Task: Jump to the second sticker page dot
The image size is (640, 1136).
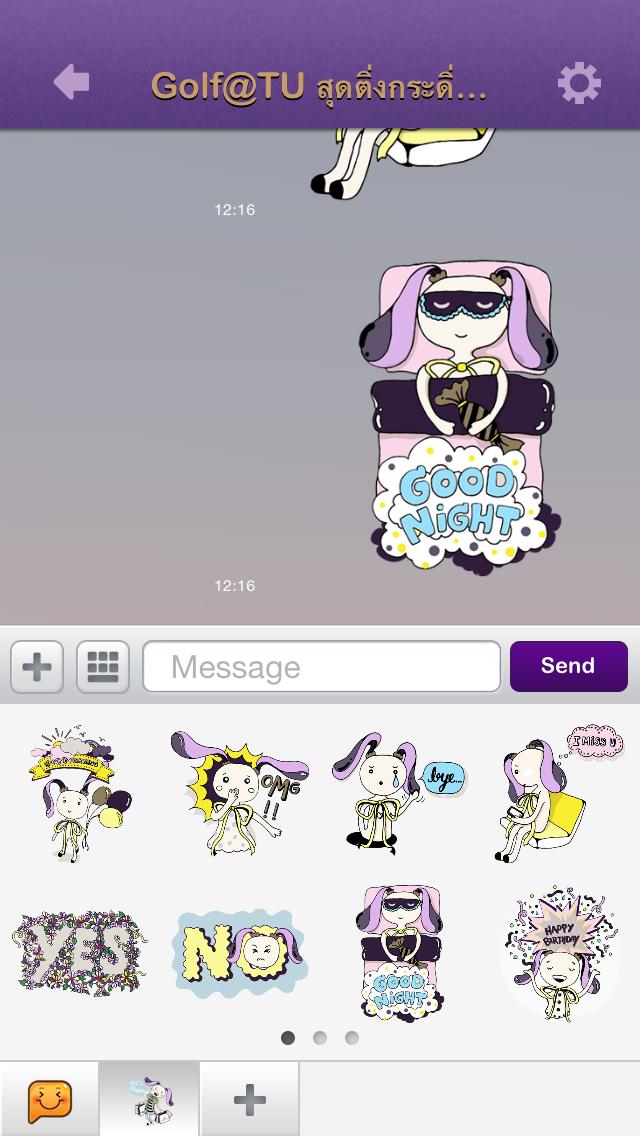Action: [320, 1038]
